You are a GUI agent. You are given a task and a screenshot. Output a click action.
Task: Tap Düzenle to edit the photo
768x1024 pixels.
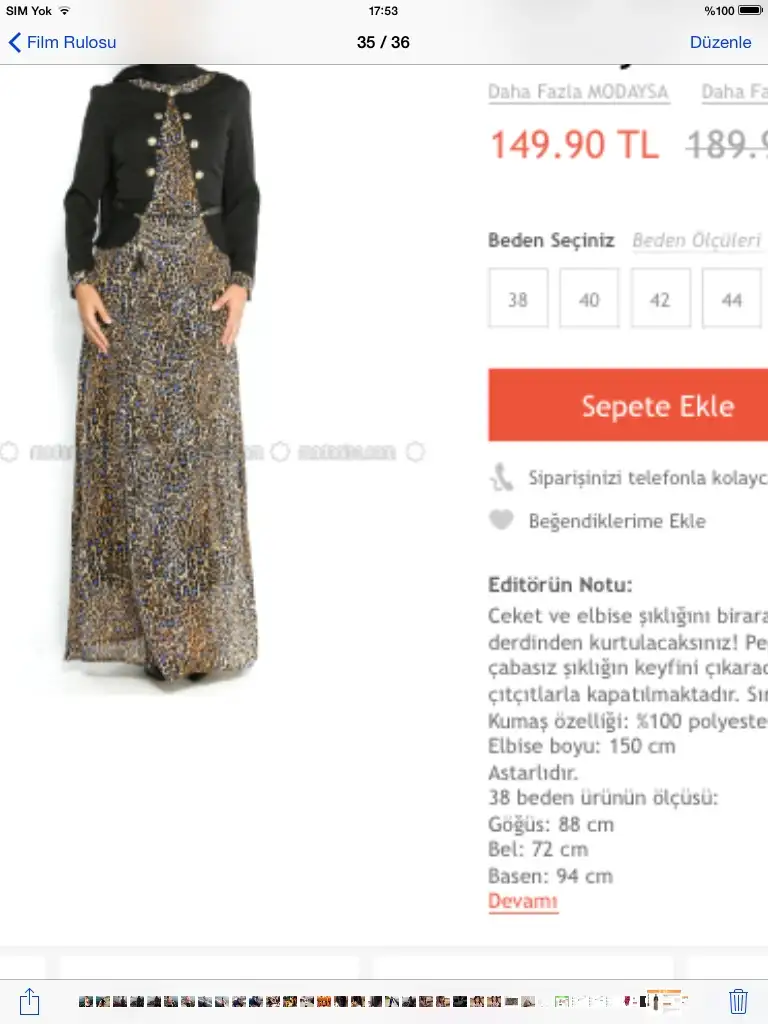coord(720,42)
